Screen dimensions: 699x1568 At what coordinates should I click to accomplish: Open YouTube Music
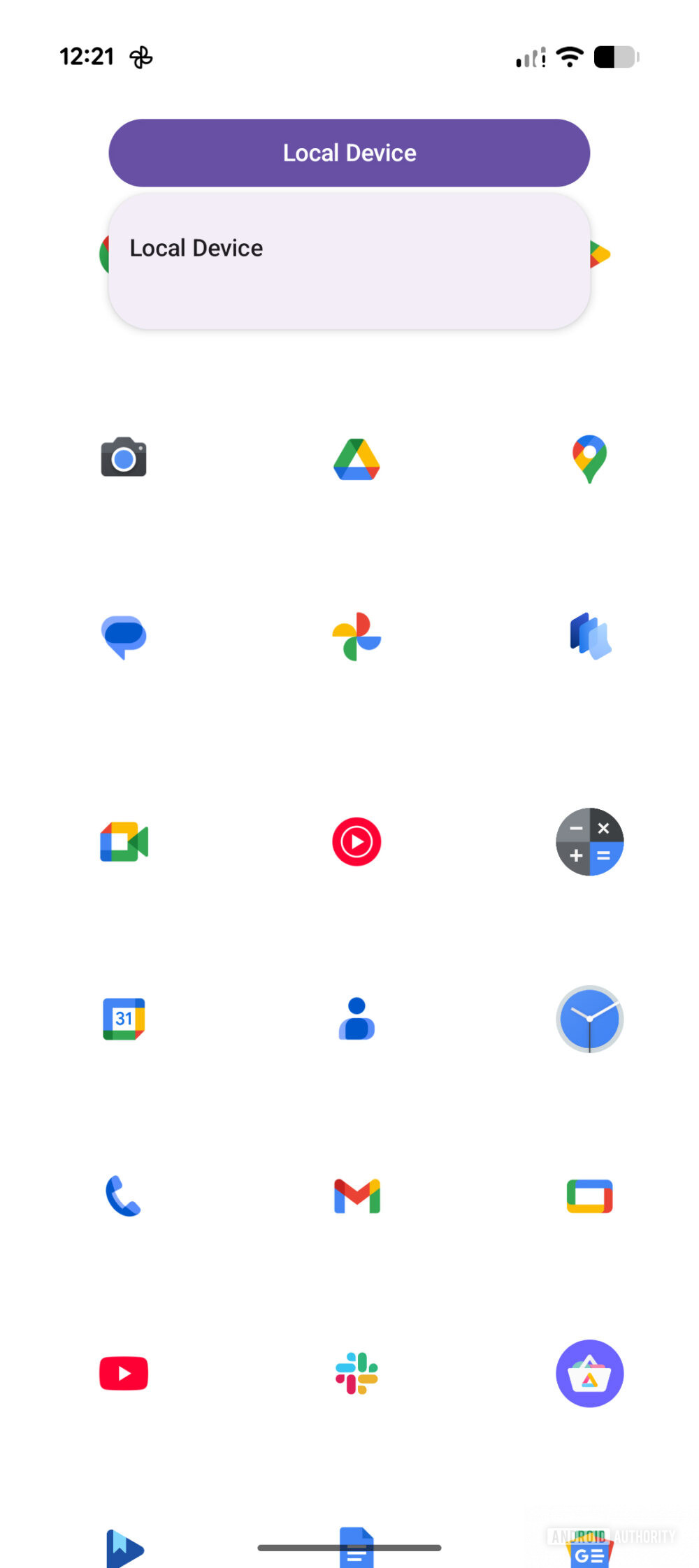pos(356,842)
